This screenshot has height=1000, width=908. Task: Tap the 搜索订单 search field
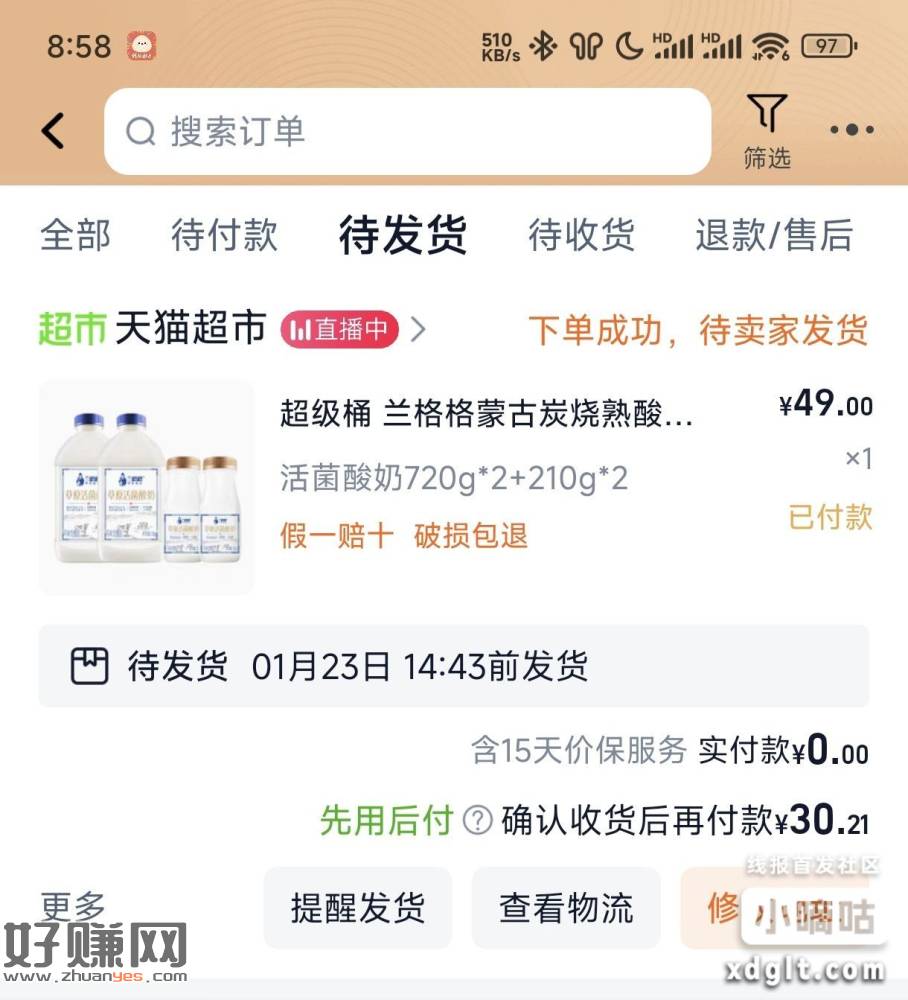406,131
